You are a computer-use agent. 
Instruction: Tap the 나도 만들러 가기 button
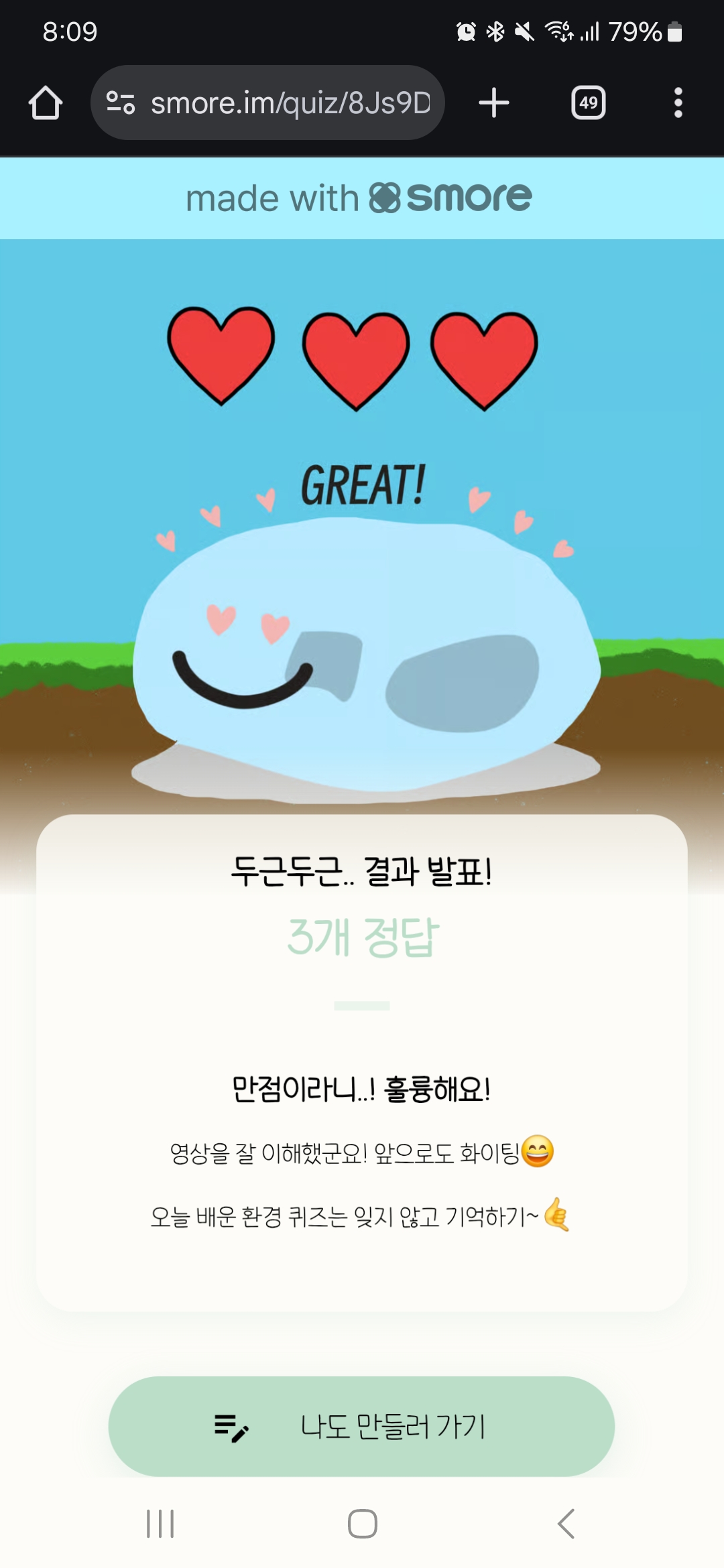(x=361, y=1427)
